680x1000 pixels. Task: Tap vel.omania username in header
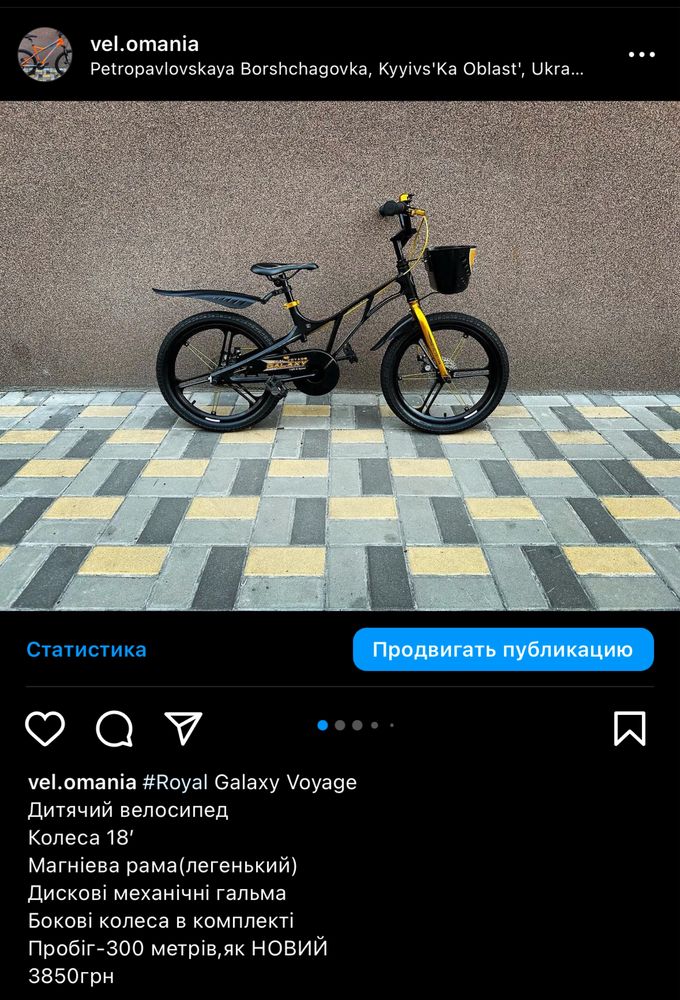click(x=144, y=44)
